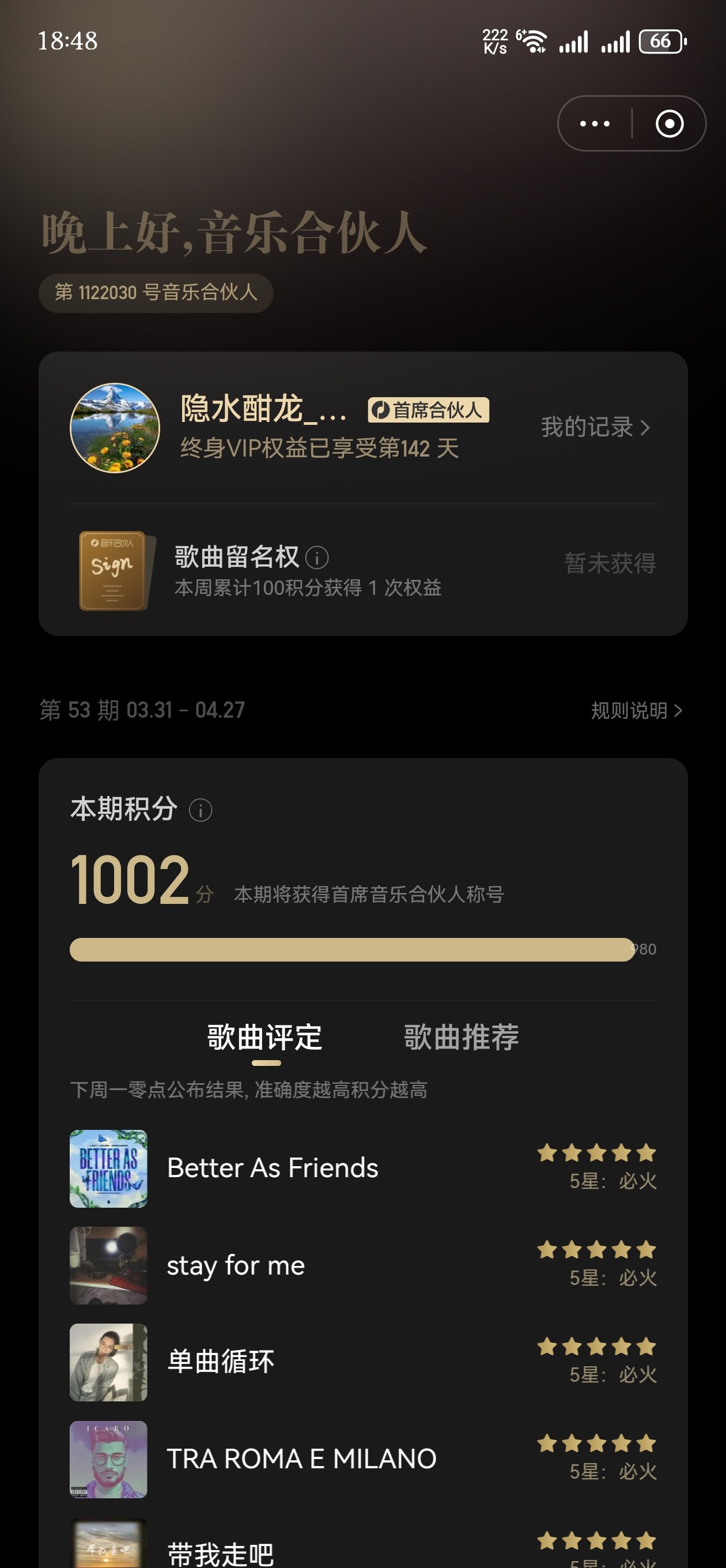Close the mini program via circle button
This screenshot has width=726, height=1568.
tap(669, 123)
